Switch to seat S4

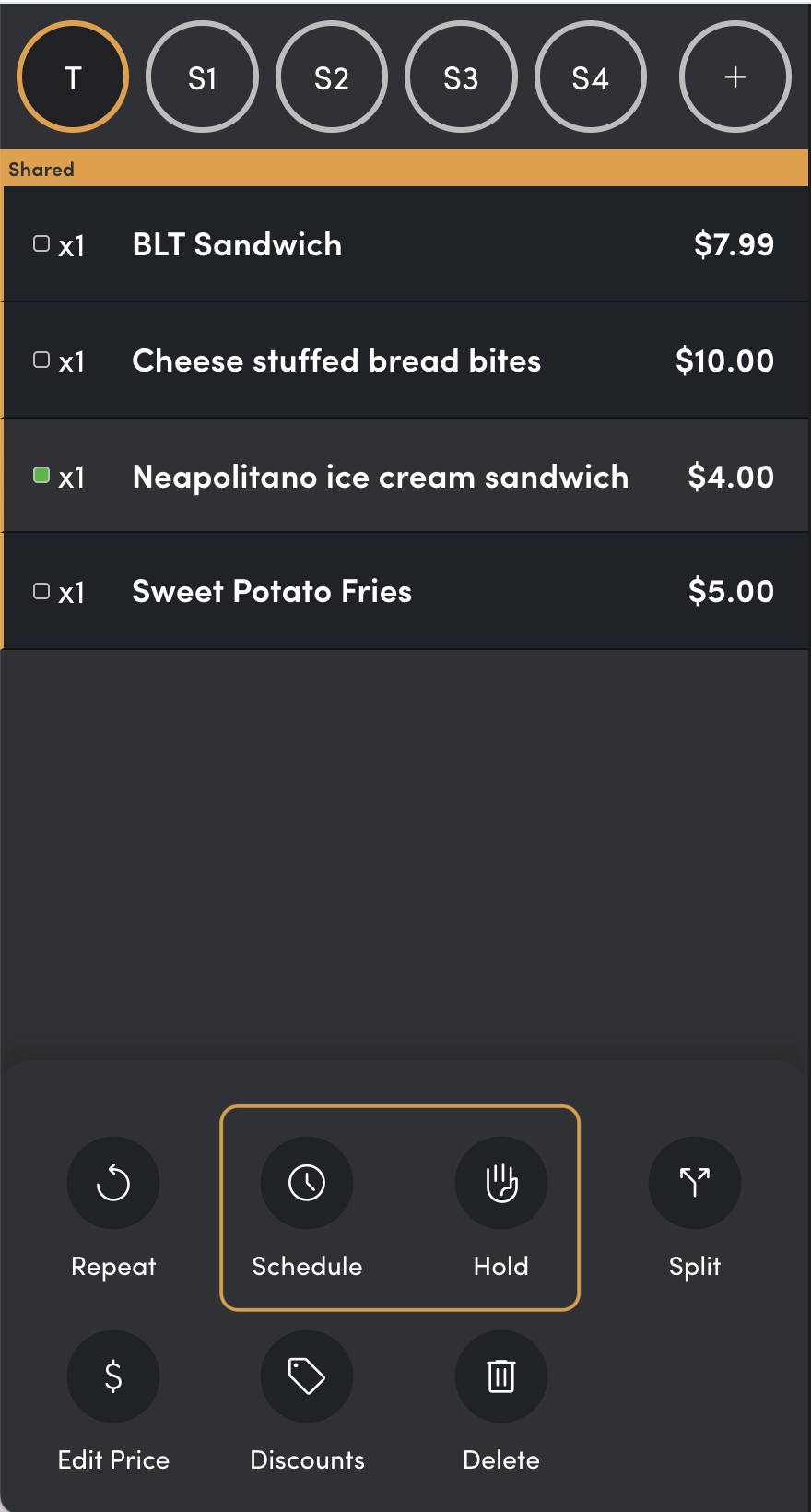[x=591, y=77]
